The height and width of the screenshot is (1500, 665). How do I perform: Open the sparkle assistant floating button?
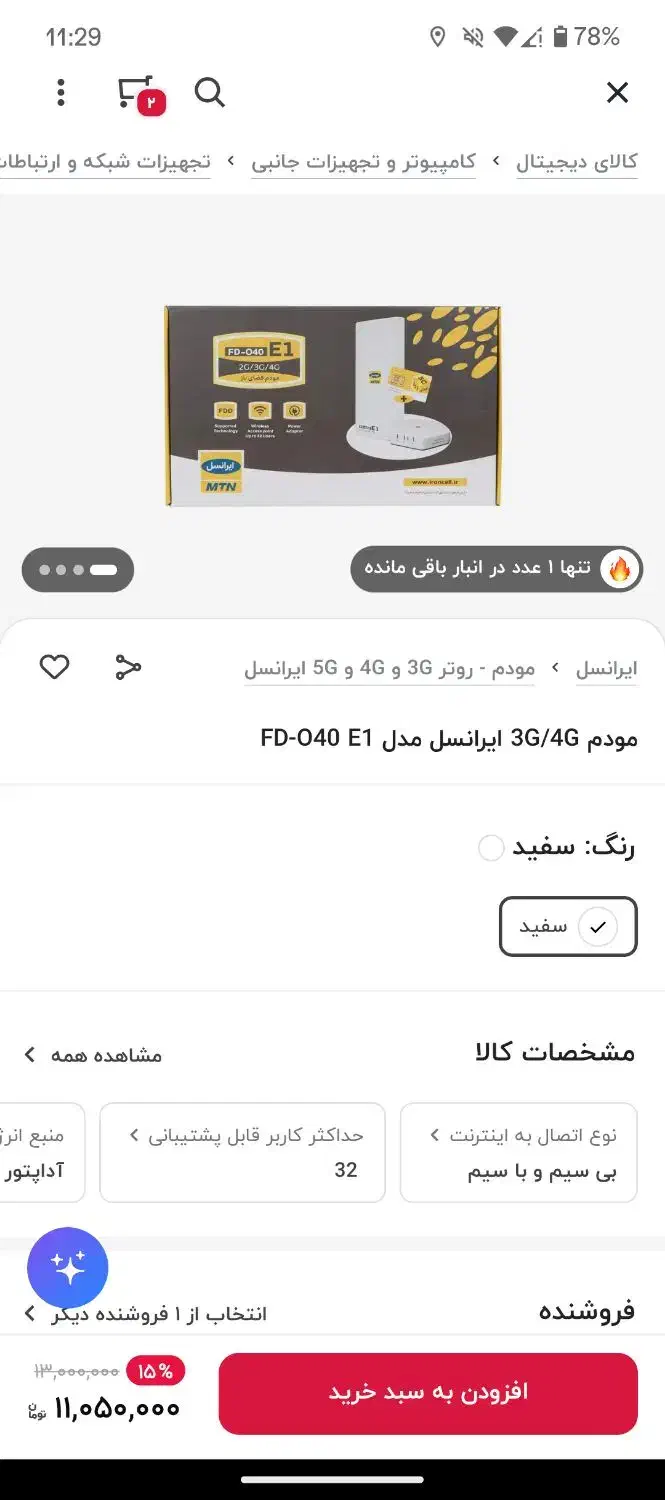68,1268
